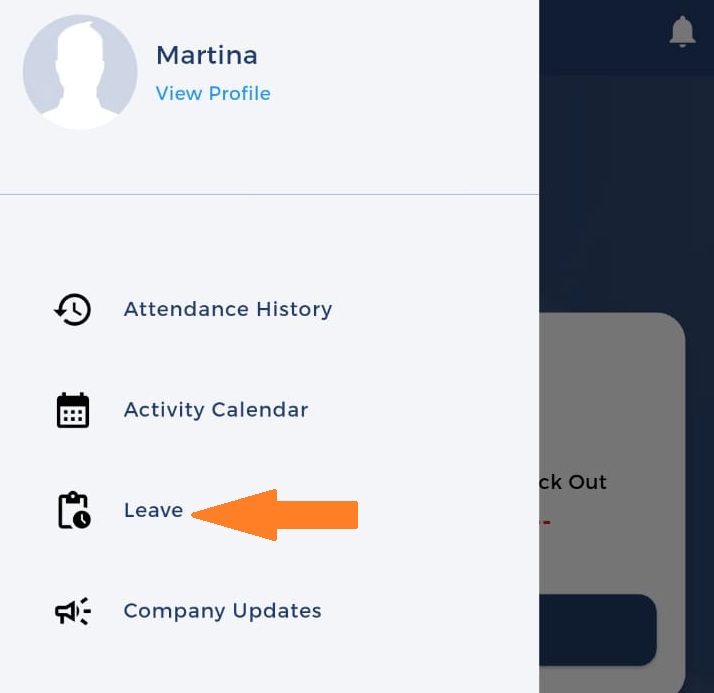The width and height of the screenshot is (714, 693).
Task: Go to Activity Calendar
Action: (215, 410)
